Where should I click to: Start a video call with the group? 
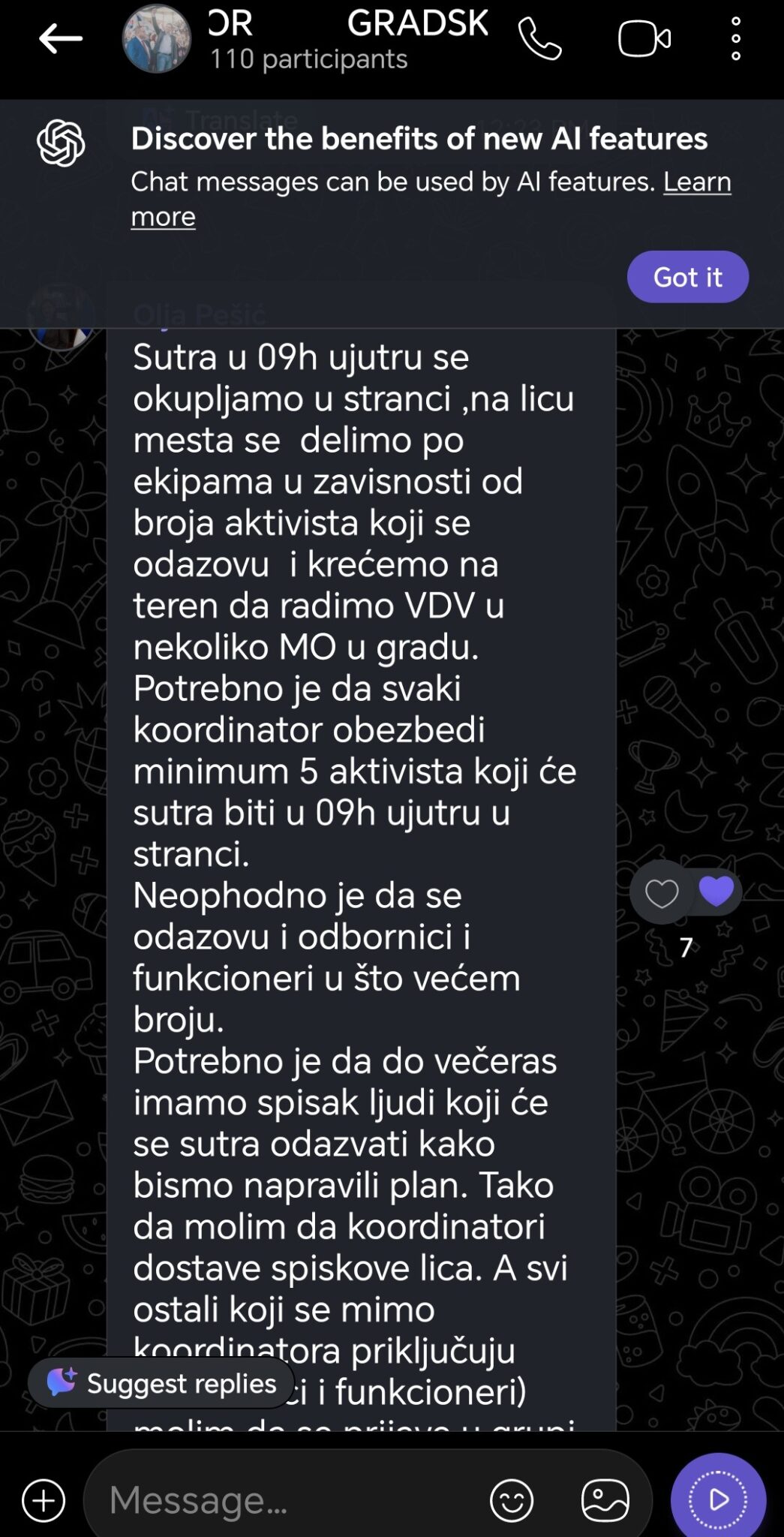[644, 39]
